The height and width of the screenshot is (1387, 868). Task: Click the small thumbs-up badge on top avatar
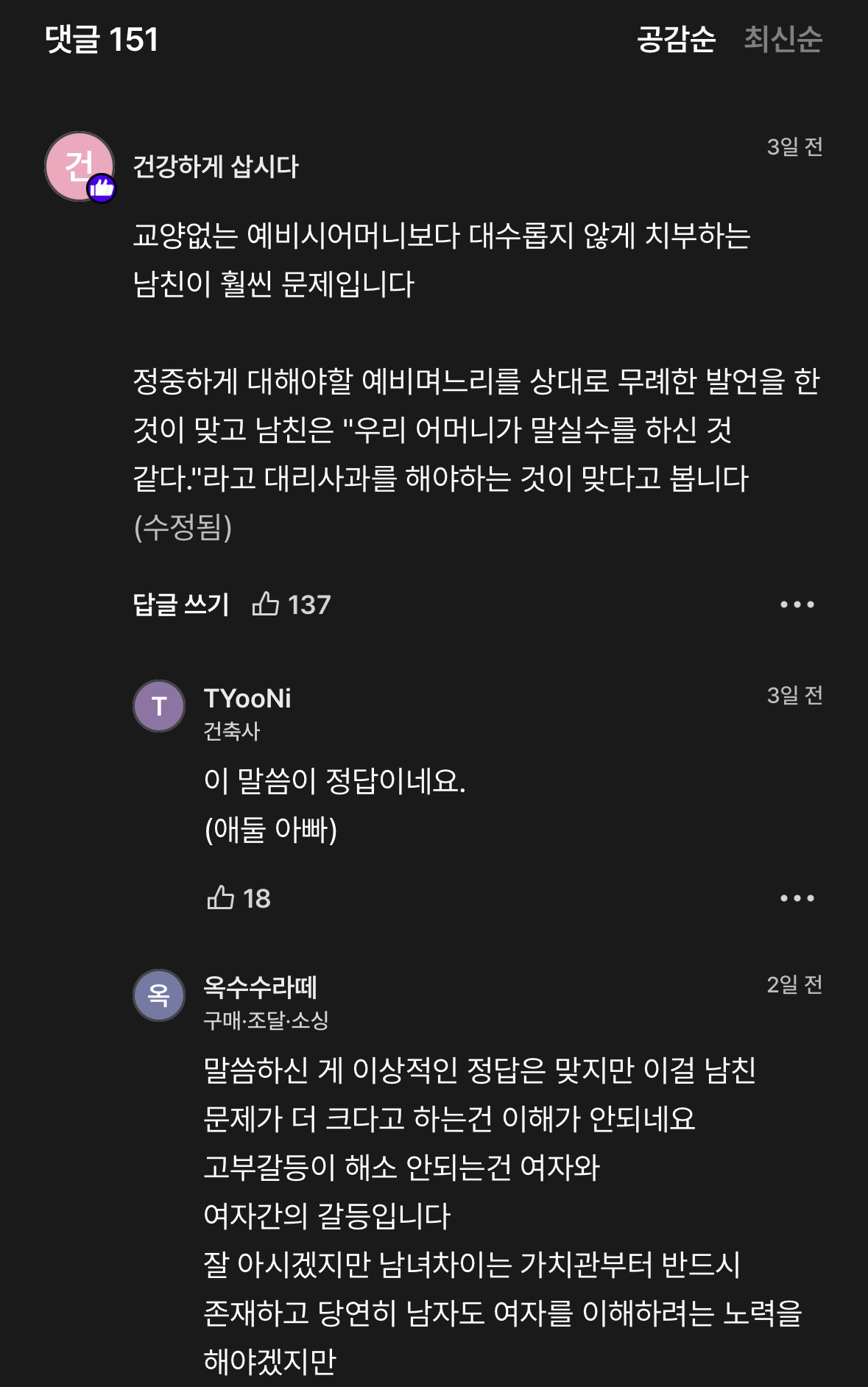(x=102, y=189)
